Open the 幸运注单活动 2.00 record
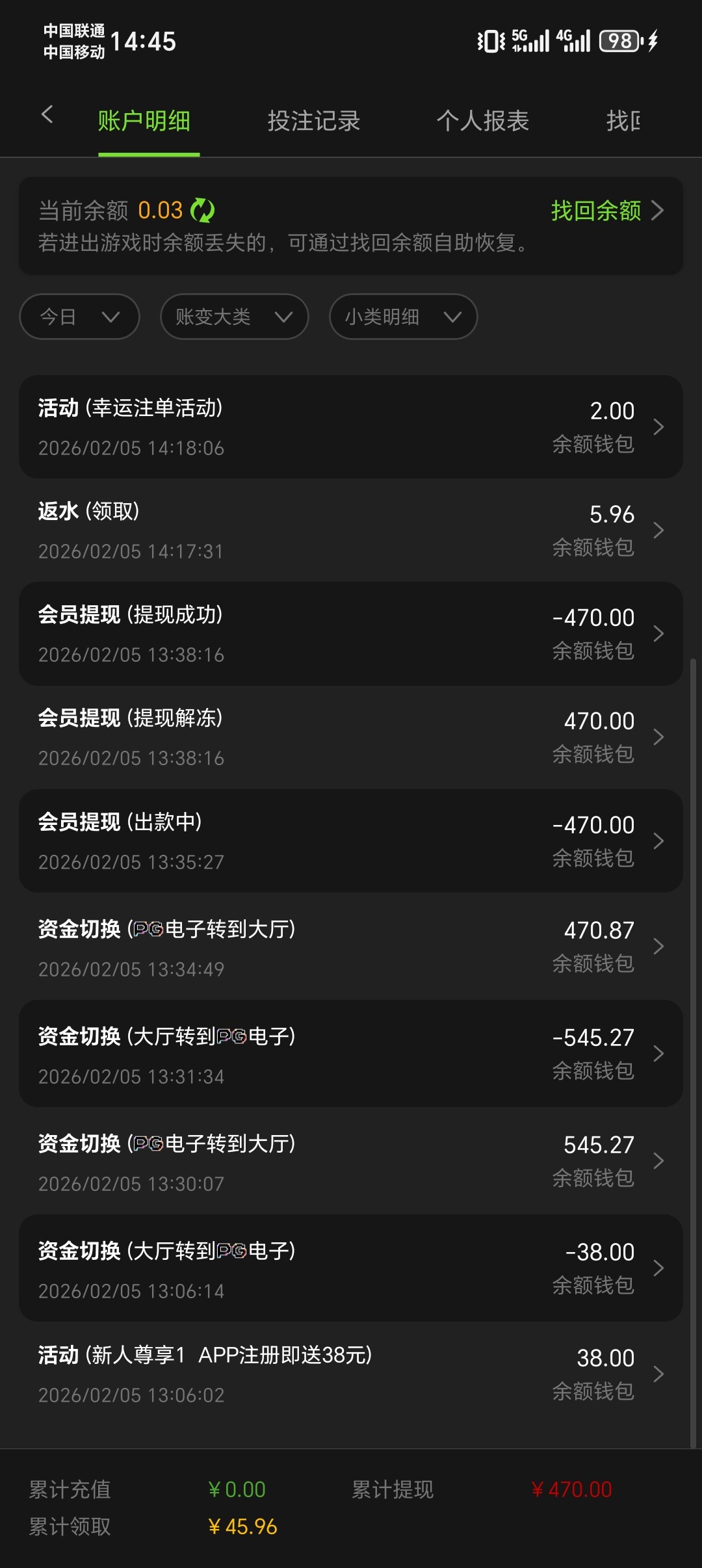Screen dimensions: 702x1568 click(351, 427)
